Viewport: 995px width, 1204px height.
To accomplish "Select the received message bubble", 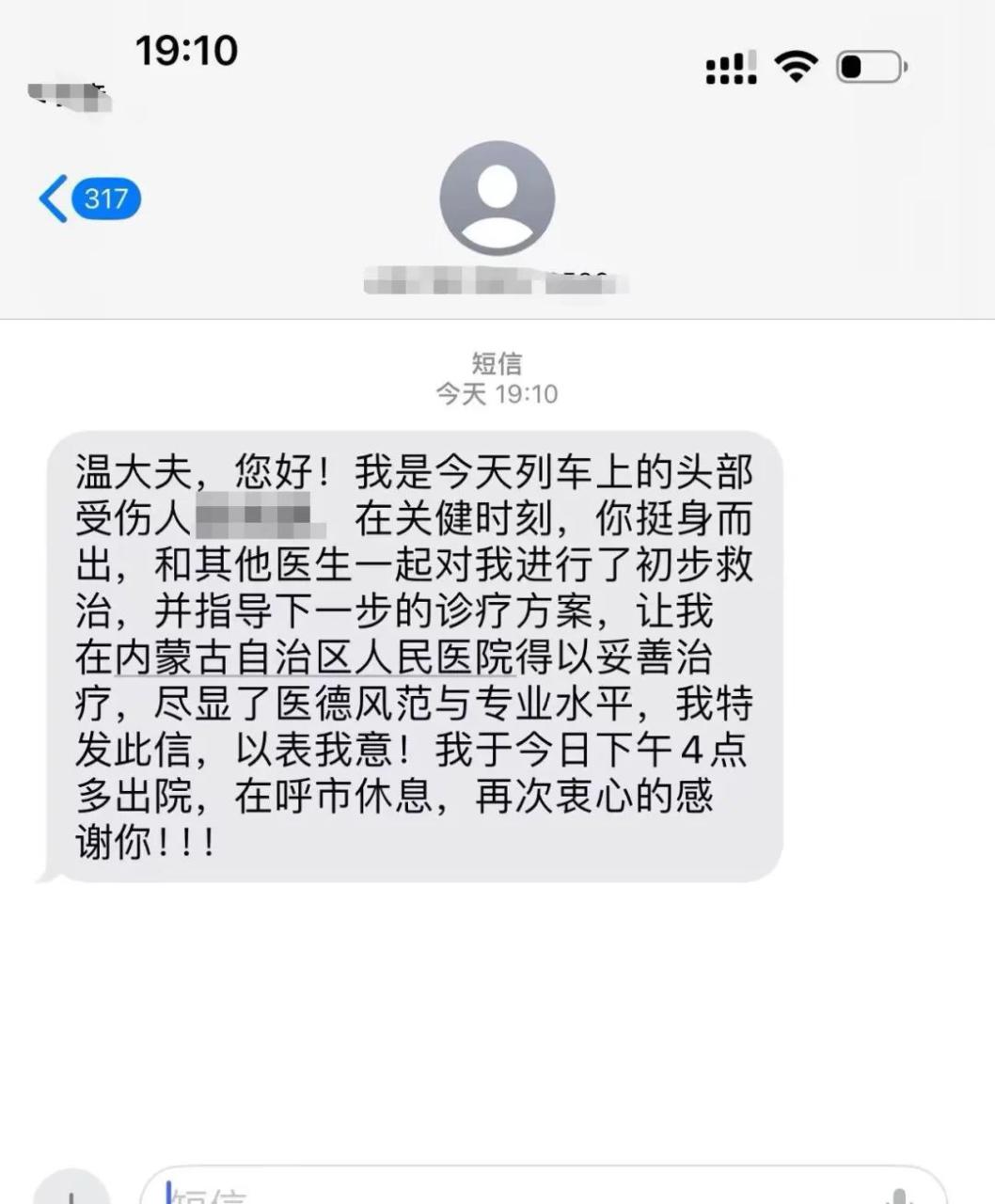I will tap(414, 654).
